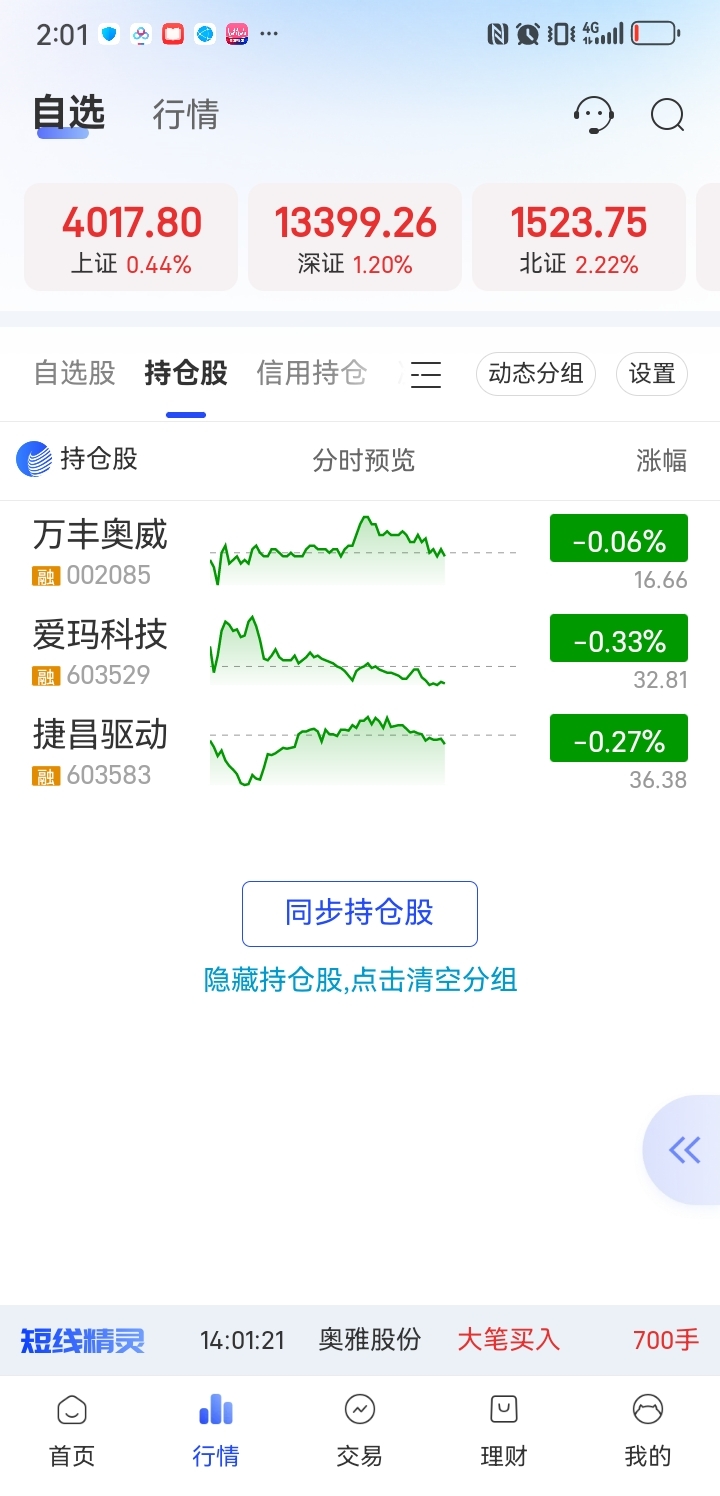The image size is (720, 1496).
Task: Tap the 同步持仓股 button
Action: [360, 913]
